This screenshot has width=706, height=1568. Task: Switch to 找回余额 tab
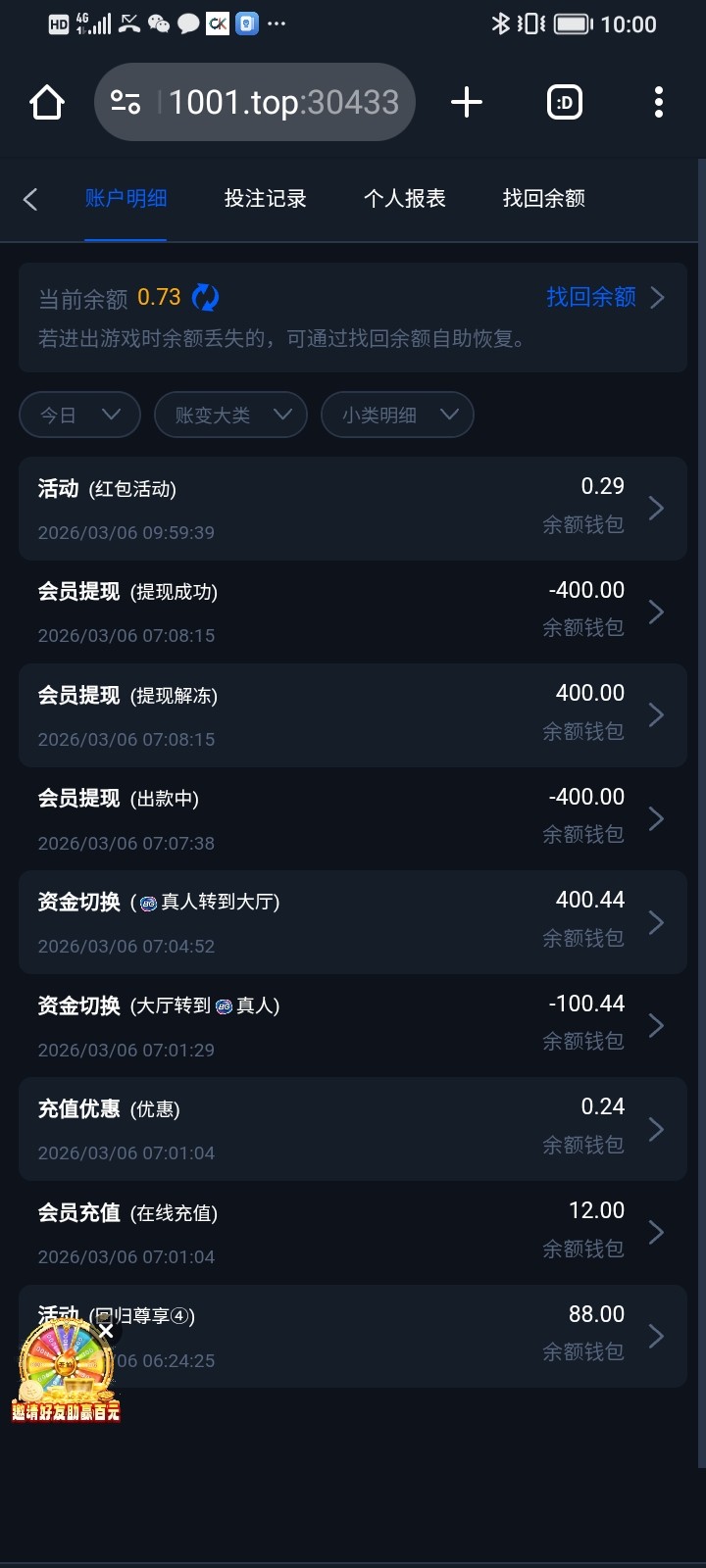[543, 199]
